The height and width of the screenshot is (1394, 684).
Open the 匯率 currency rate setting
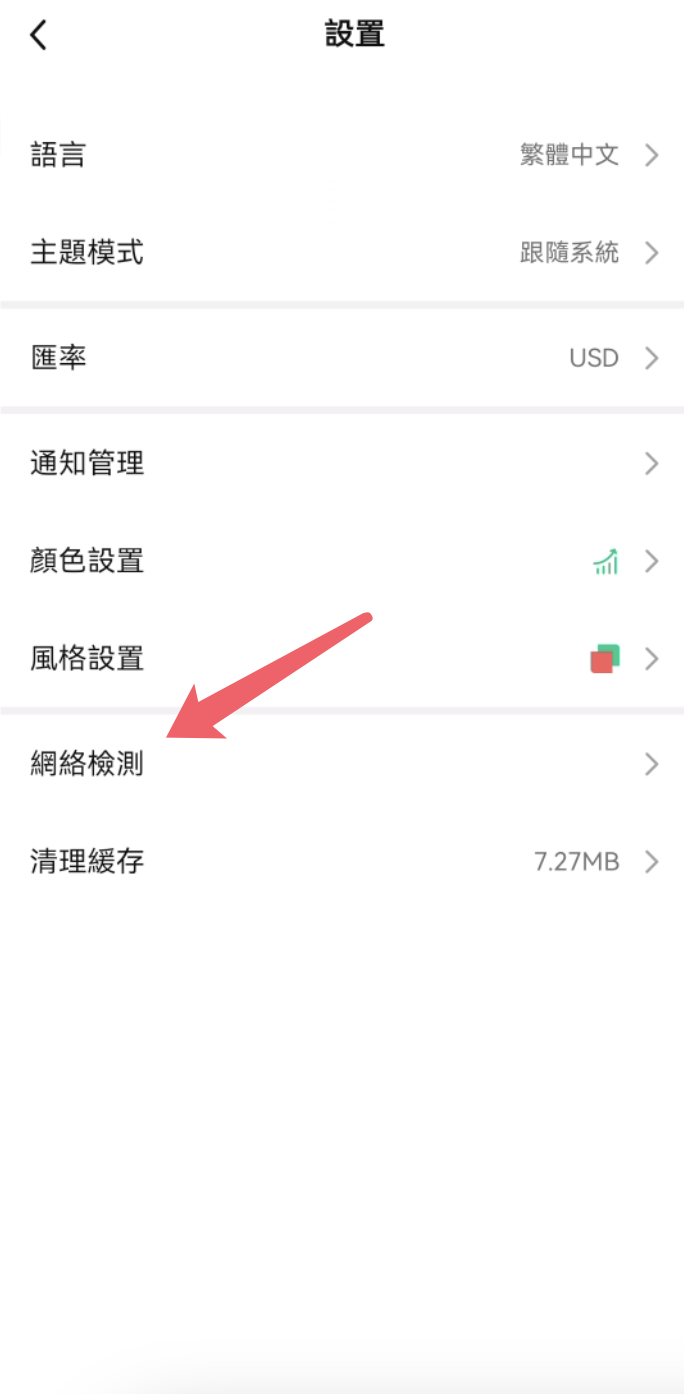342,358
